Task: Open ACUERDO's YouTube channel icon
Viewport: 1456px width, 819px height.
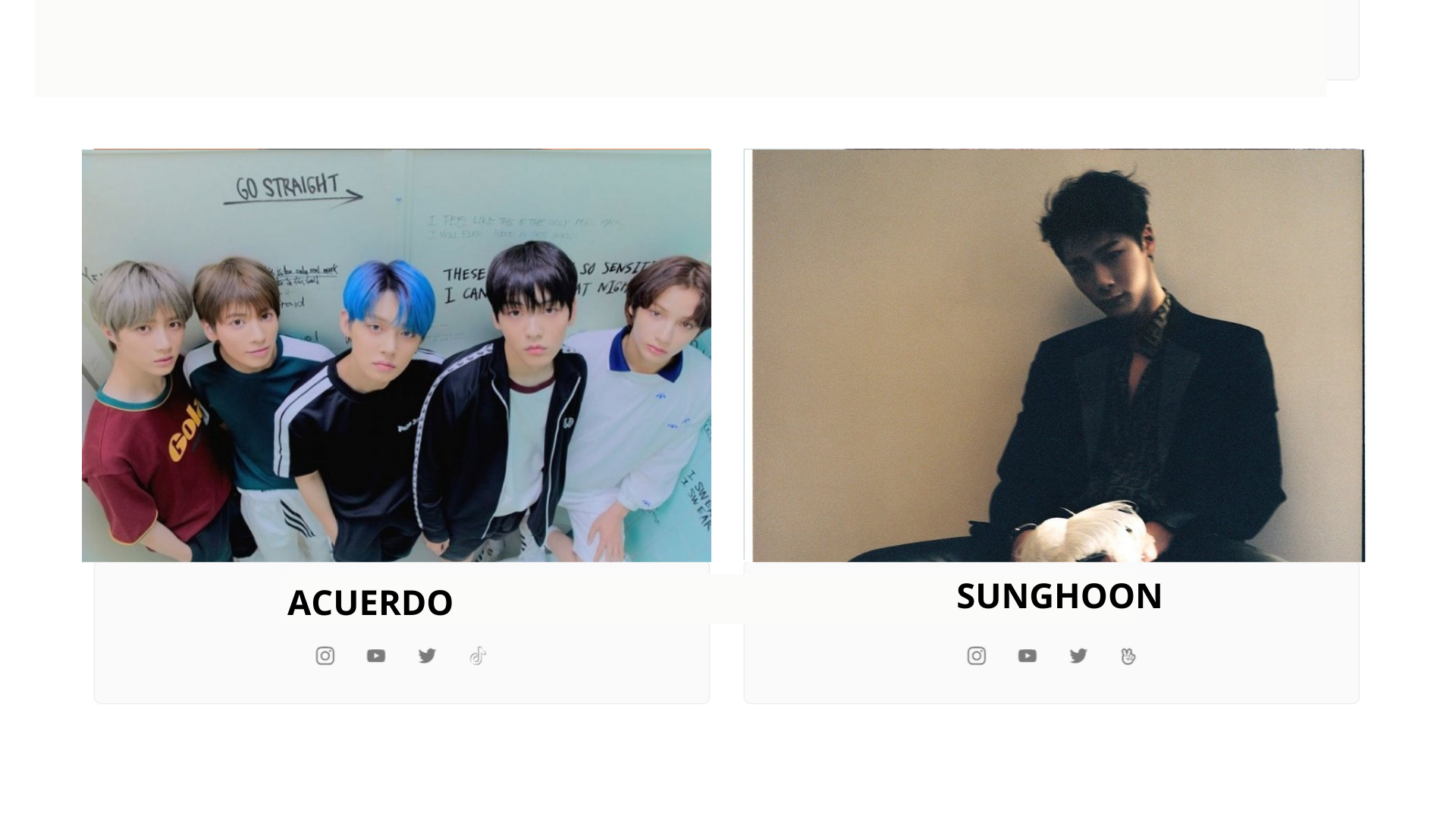Action: pos(375,656)
